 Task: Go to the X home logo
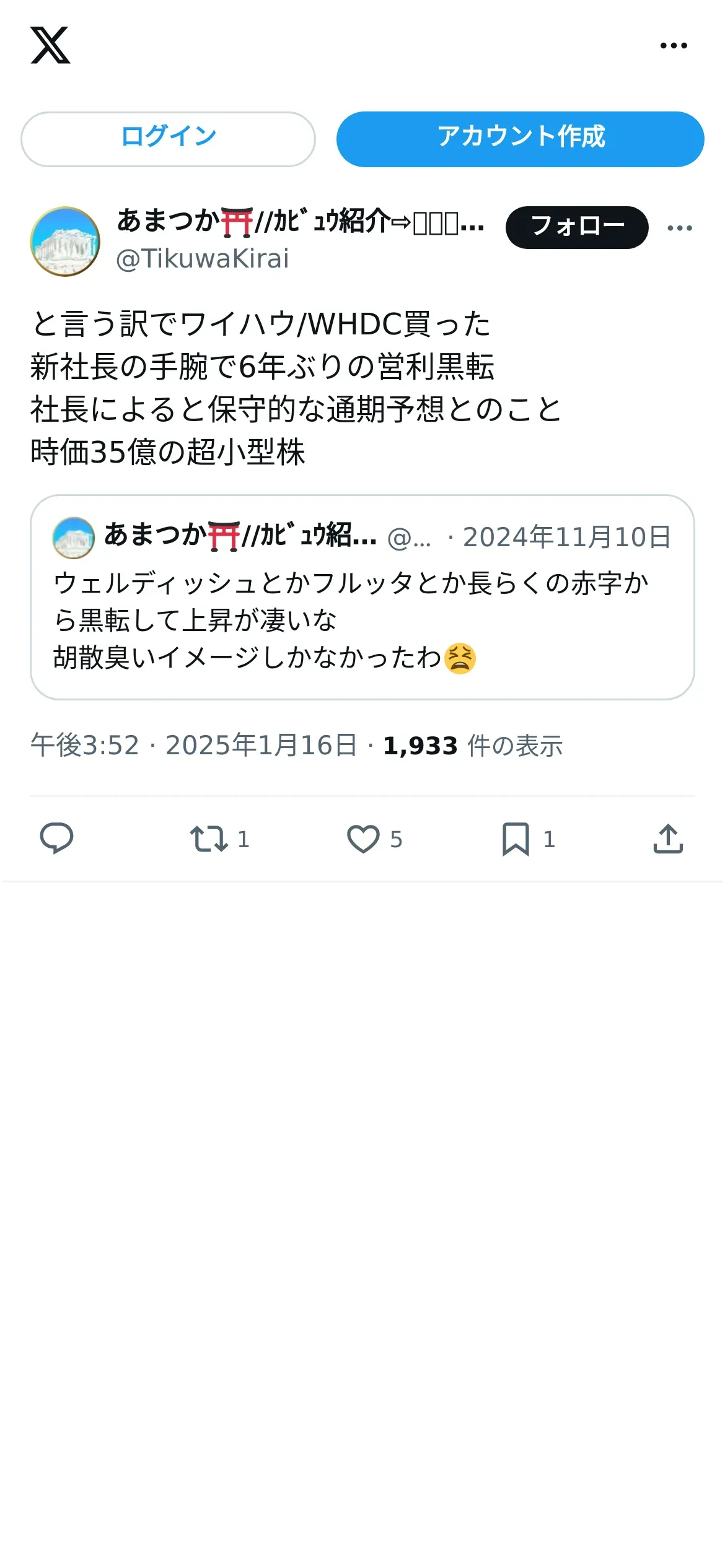coord(50,45)
